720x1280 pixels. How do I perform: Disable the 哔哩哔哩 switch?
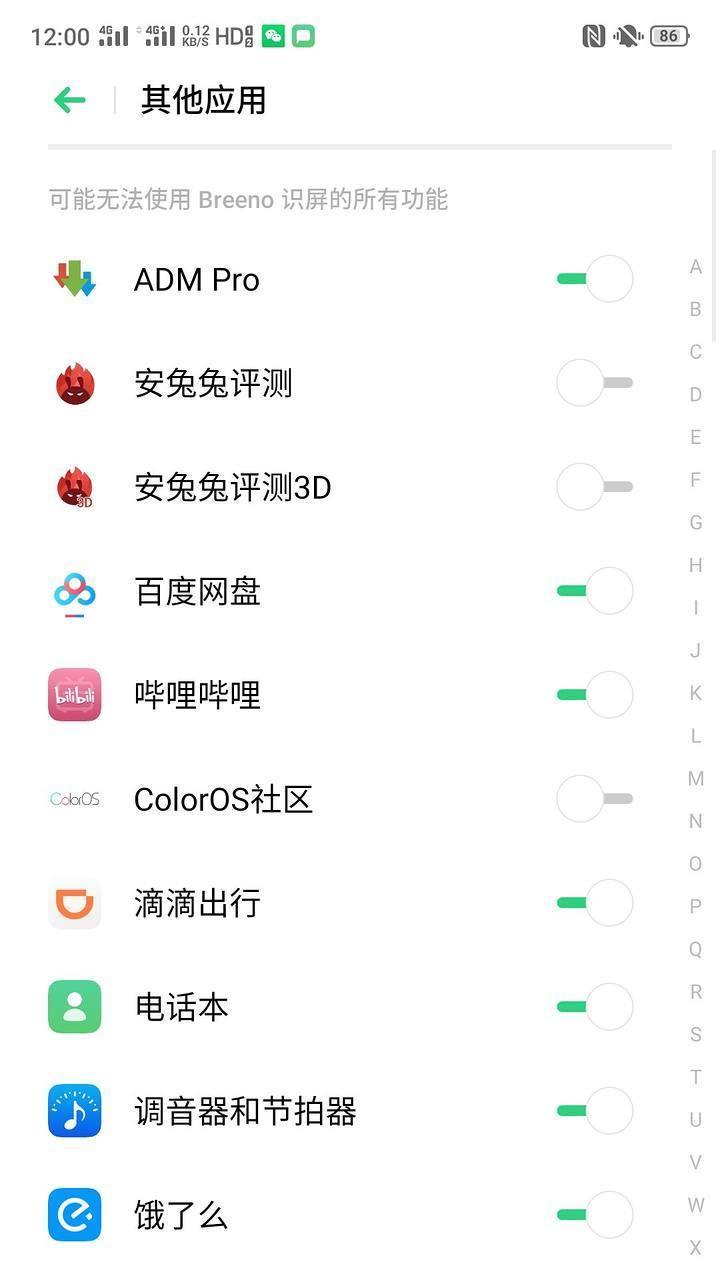[595, 695]
